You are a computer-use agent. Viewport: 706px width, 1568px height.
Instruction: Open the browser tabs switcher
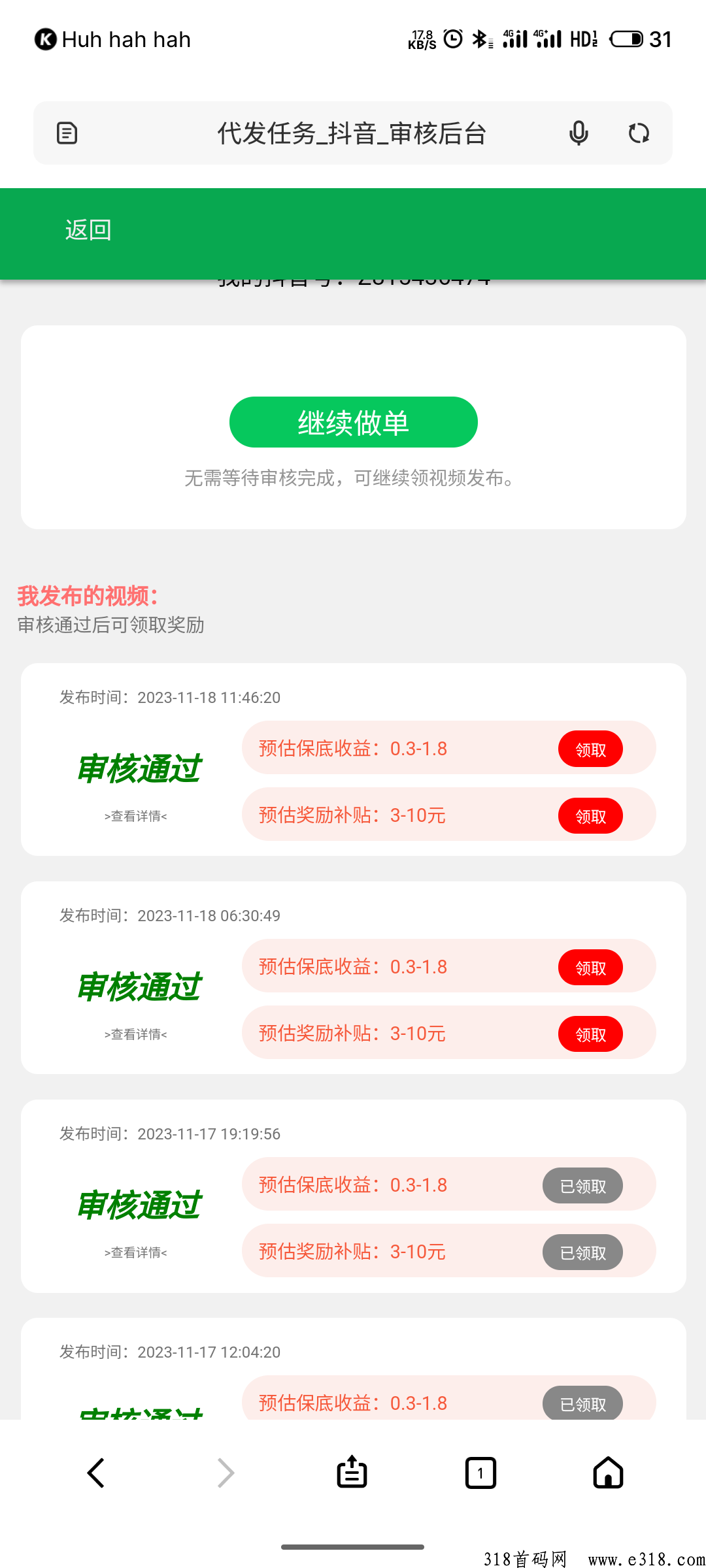tap(480, 1473)
